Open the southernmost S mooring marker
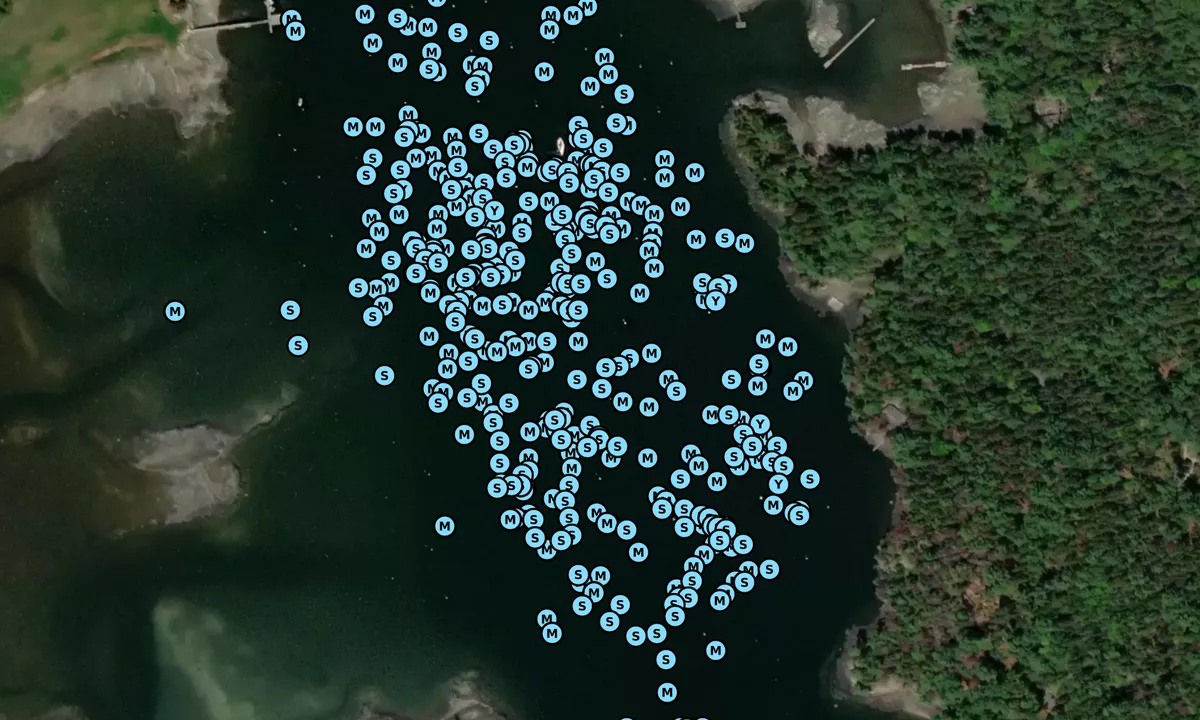Image resolution: width=1200 pixels, height=720 pixels. 666,659
